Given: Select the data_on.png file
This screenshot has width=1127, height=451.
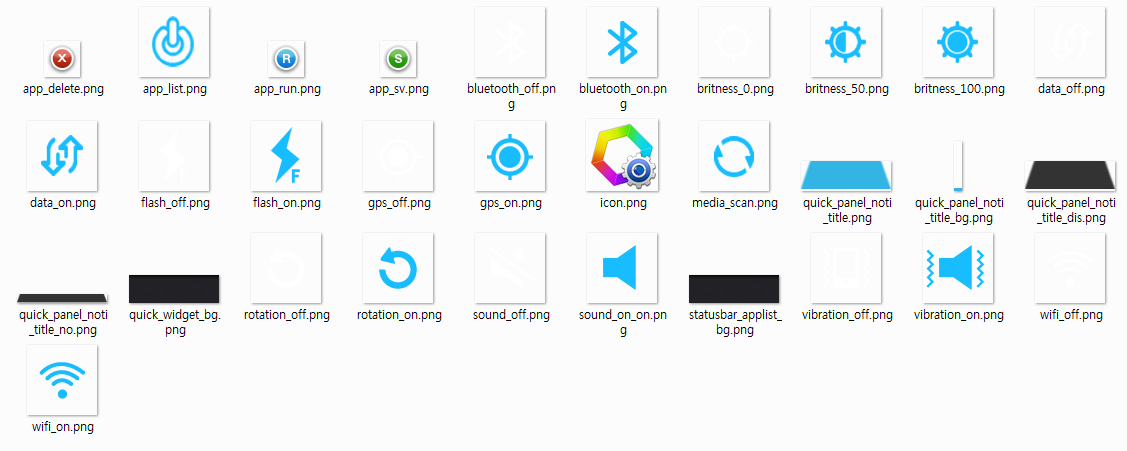Looking at the screenshot, I should point(62,157).
